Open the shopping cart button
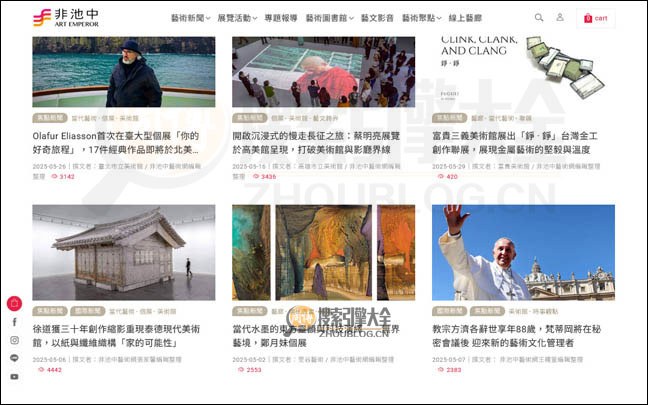Screen dimensions: 648x405 pyautogui.click(x=595, y=18)
